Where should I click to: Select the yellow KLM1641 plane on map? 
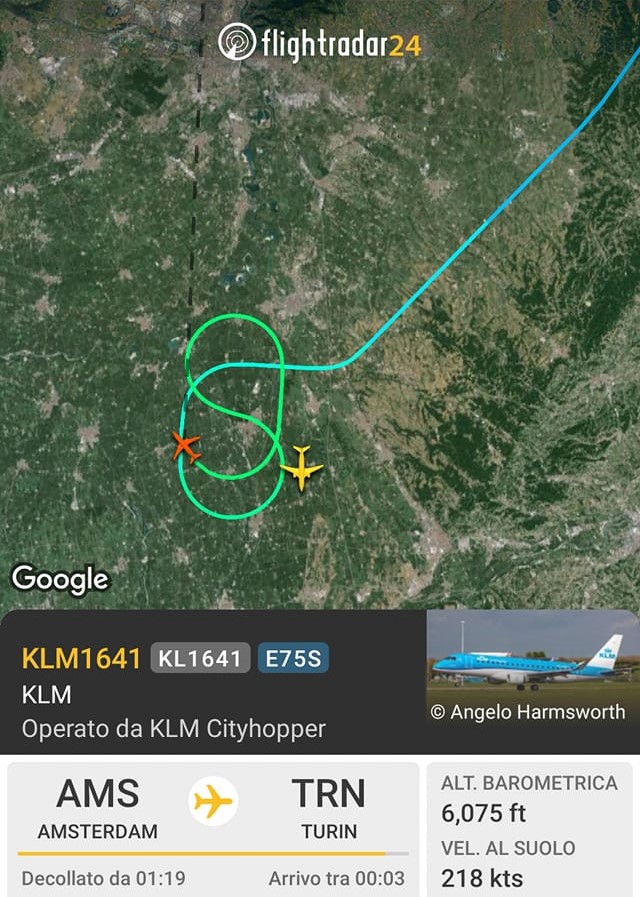(301, 468)
